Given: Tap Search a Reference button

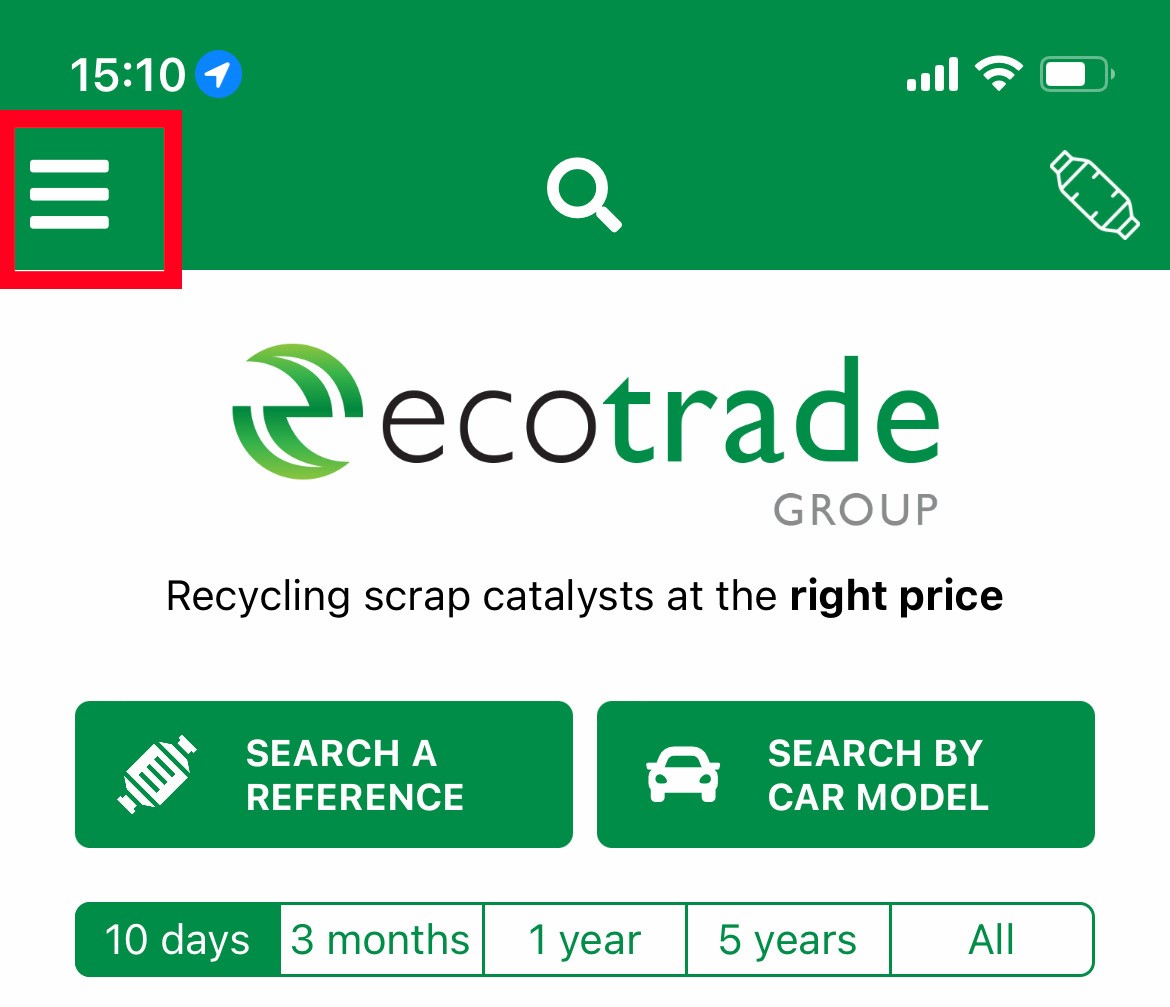Looking at the screenshot, I should click(x=324, y=774).
